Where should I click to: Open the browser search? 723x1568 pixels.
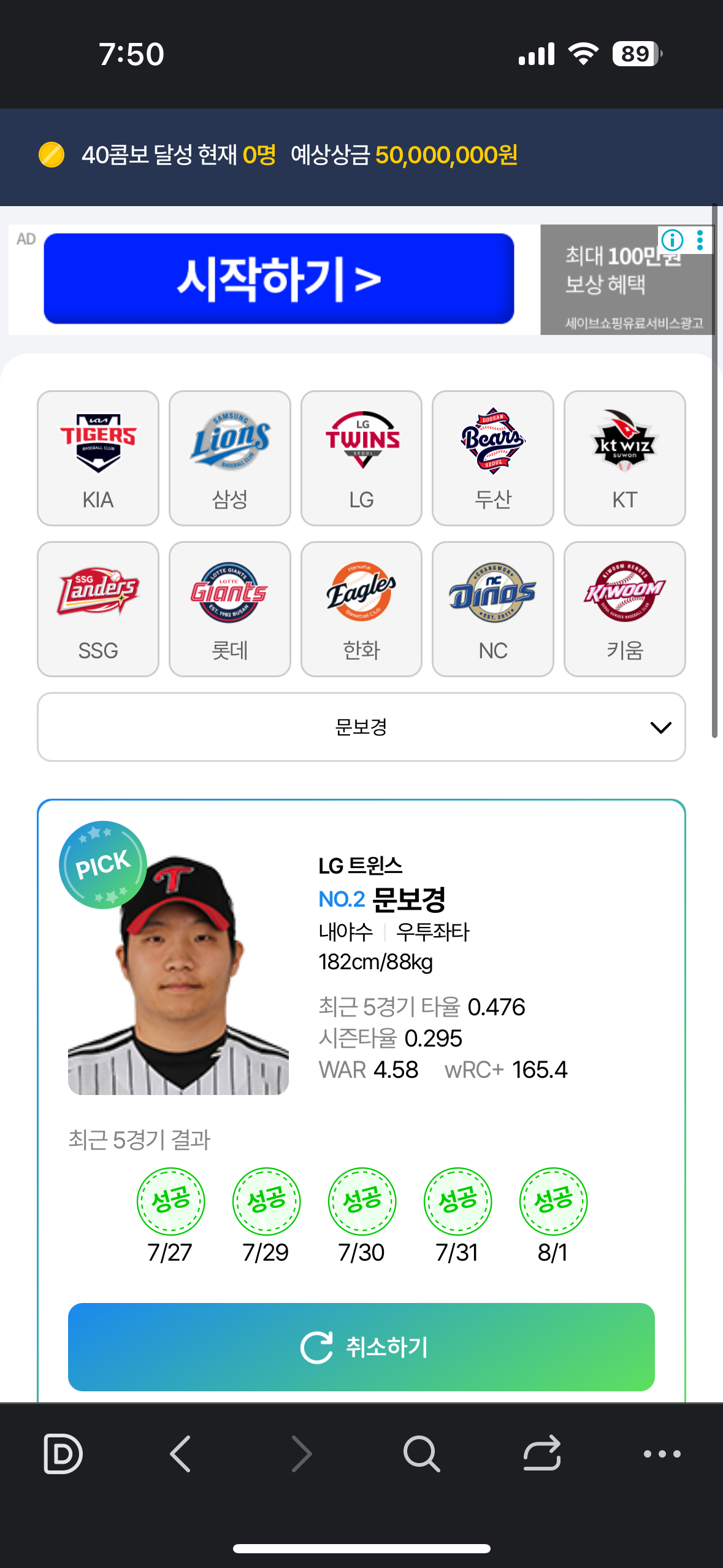coord(421,1454)
